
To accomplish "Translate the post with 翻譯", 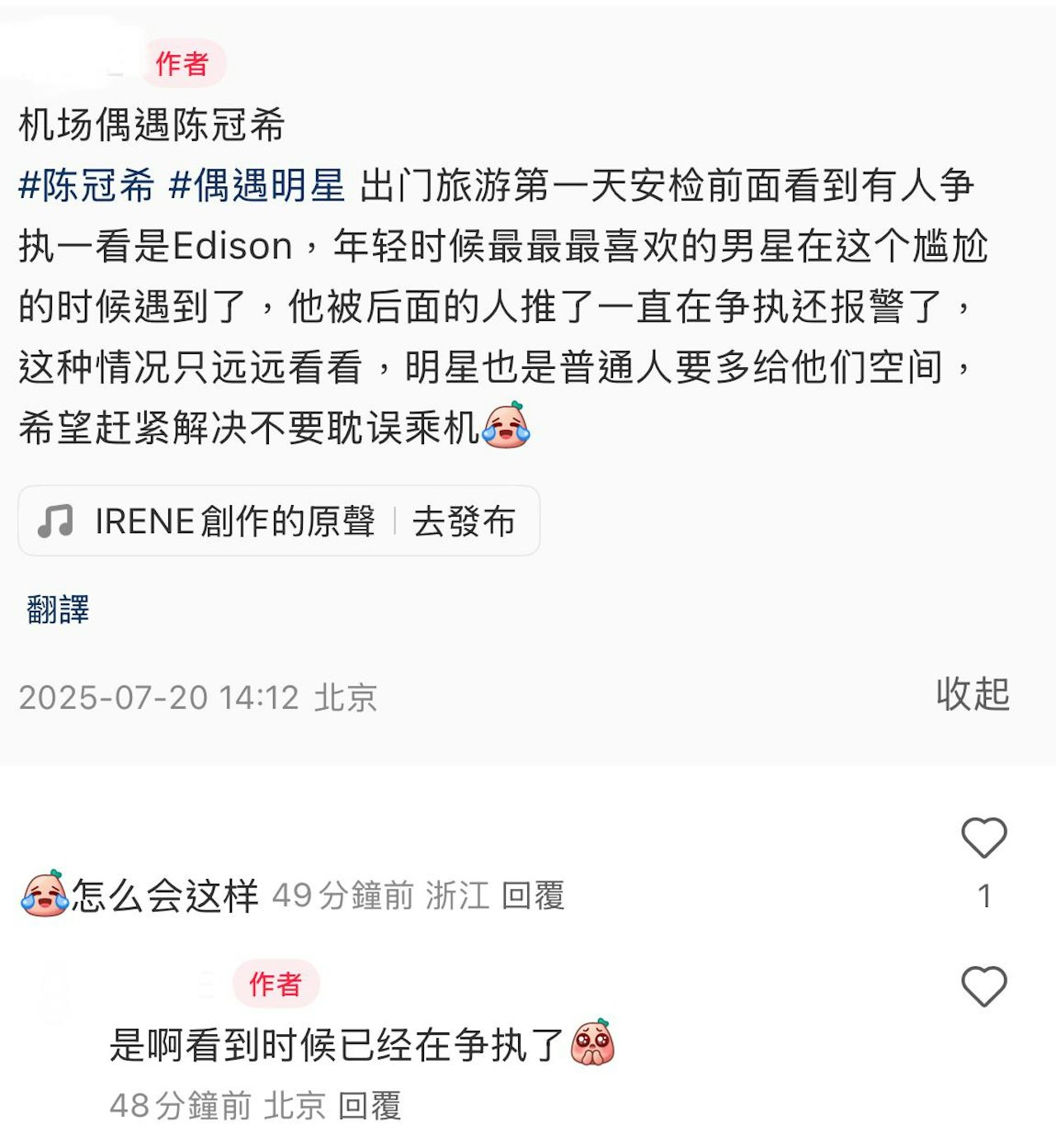I will (58, 610).
